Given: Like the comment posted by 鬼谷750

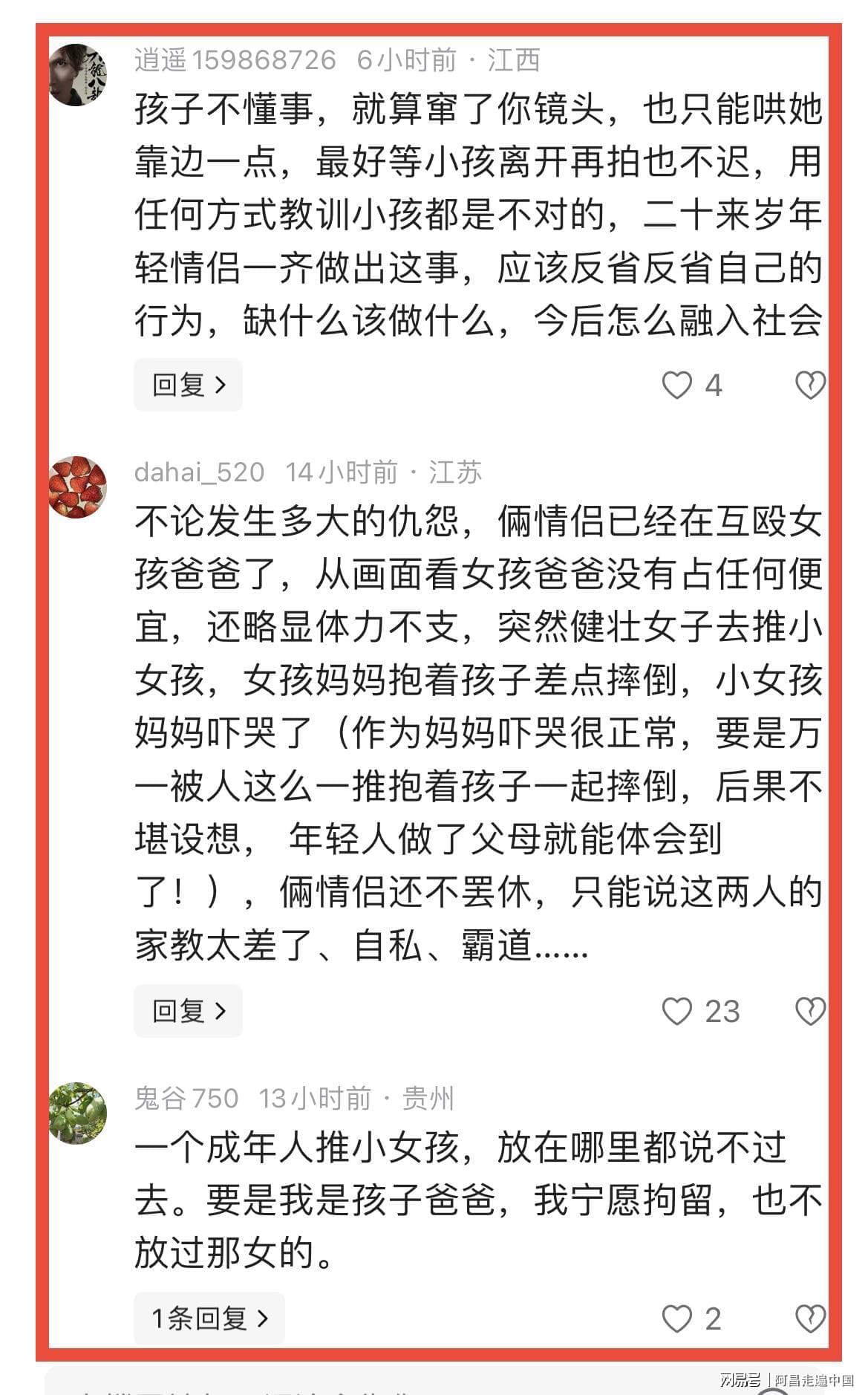Looking at the screenshot, I should pyautogui.click(x=676, y=1319).
